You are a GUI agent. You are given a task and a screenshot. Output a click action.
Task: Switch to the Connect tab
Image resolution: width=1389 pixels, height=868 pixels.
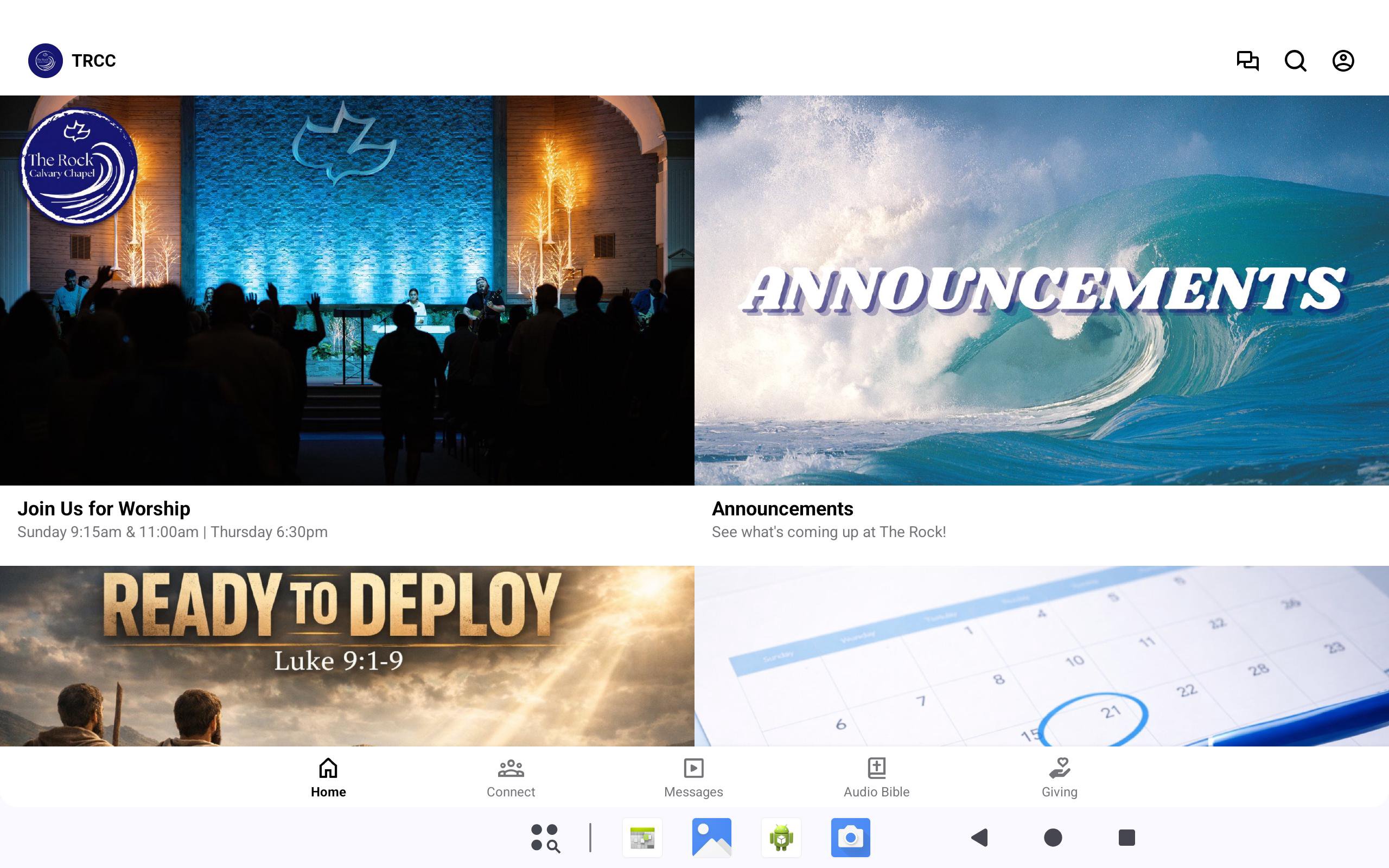511,777
